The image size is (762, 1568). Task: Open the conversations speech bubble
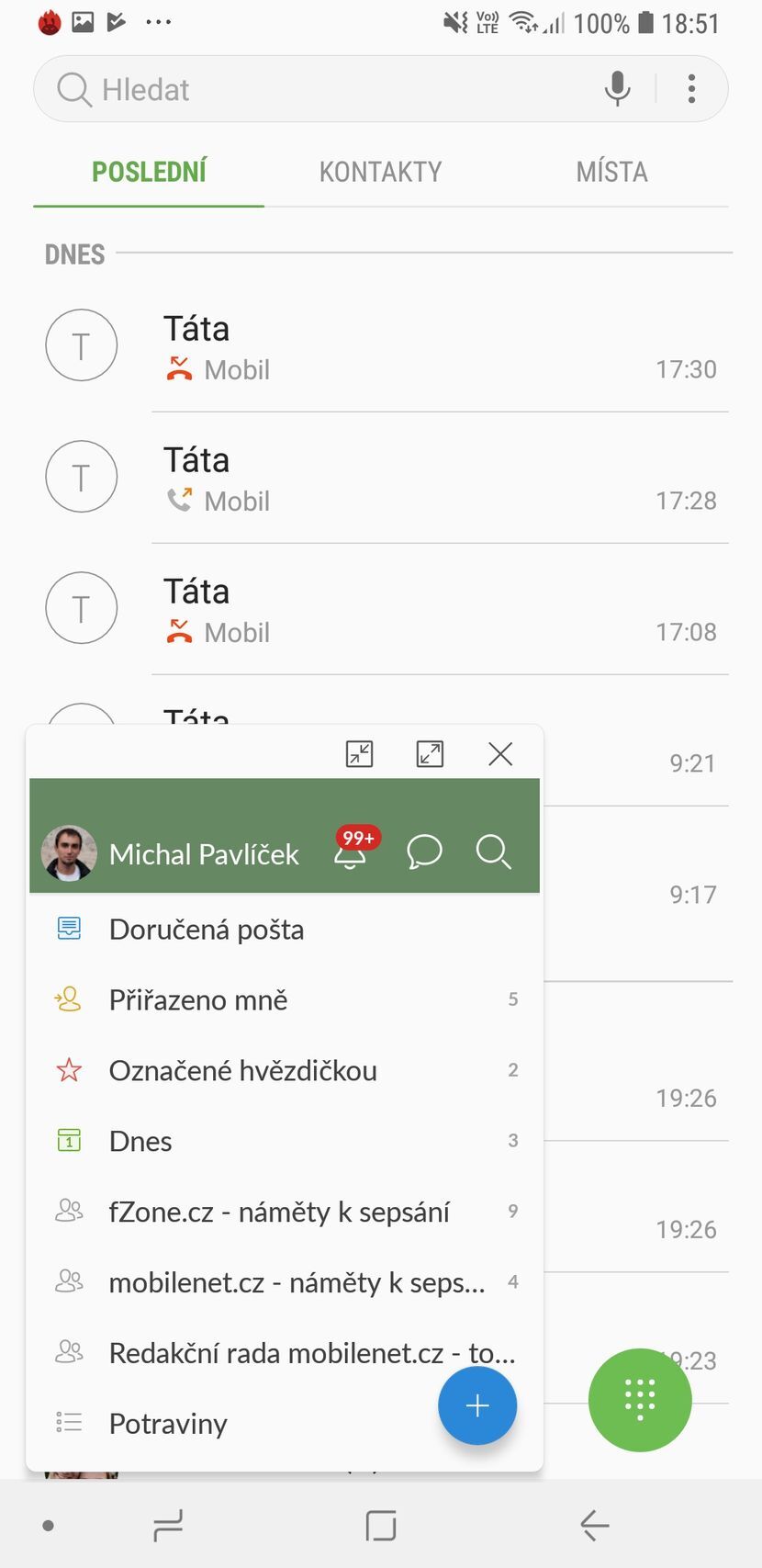(x=423, y=852)
